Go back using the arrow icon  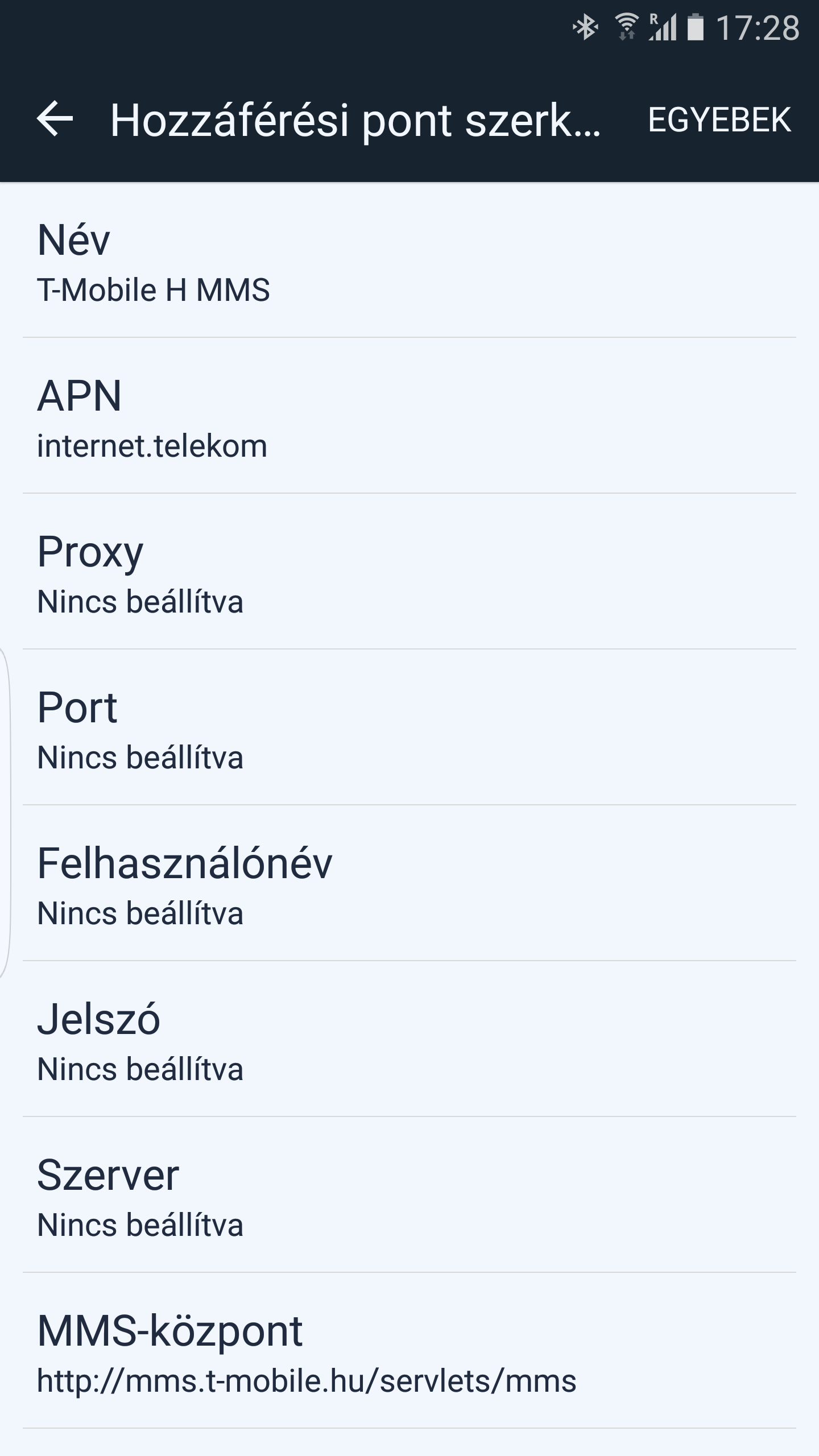(55, 119)
